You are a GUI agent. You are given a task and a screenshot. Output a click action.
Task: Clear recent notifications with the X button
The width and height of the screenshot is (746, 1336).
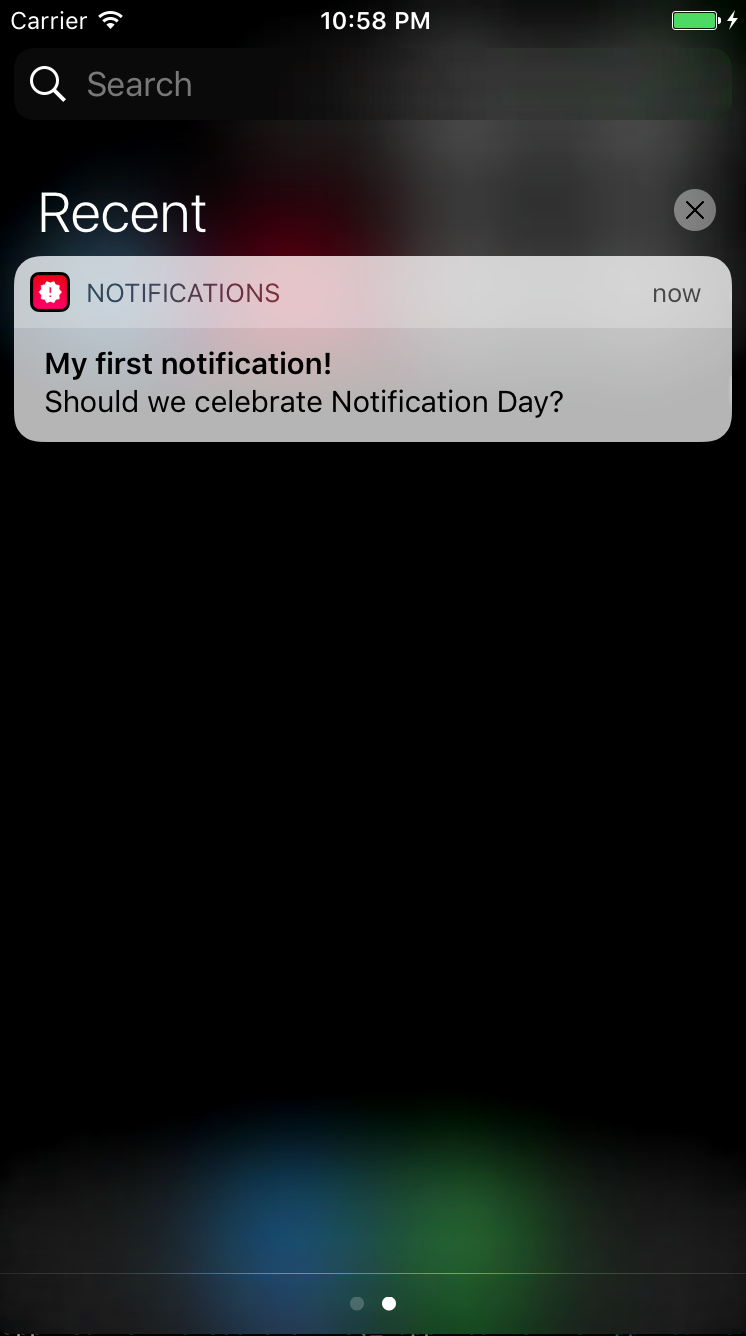click(694, 210)
